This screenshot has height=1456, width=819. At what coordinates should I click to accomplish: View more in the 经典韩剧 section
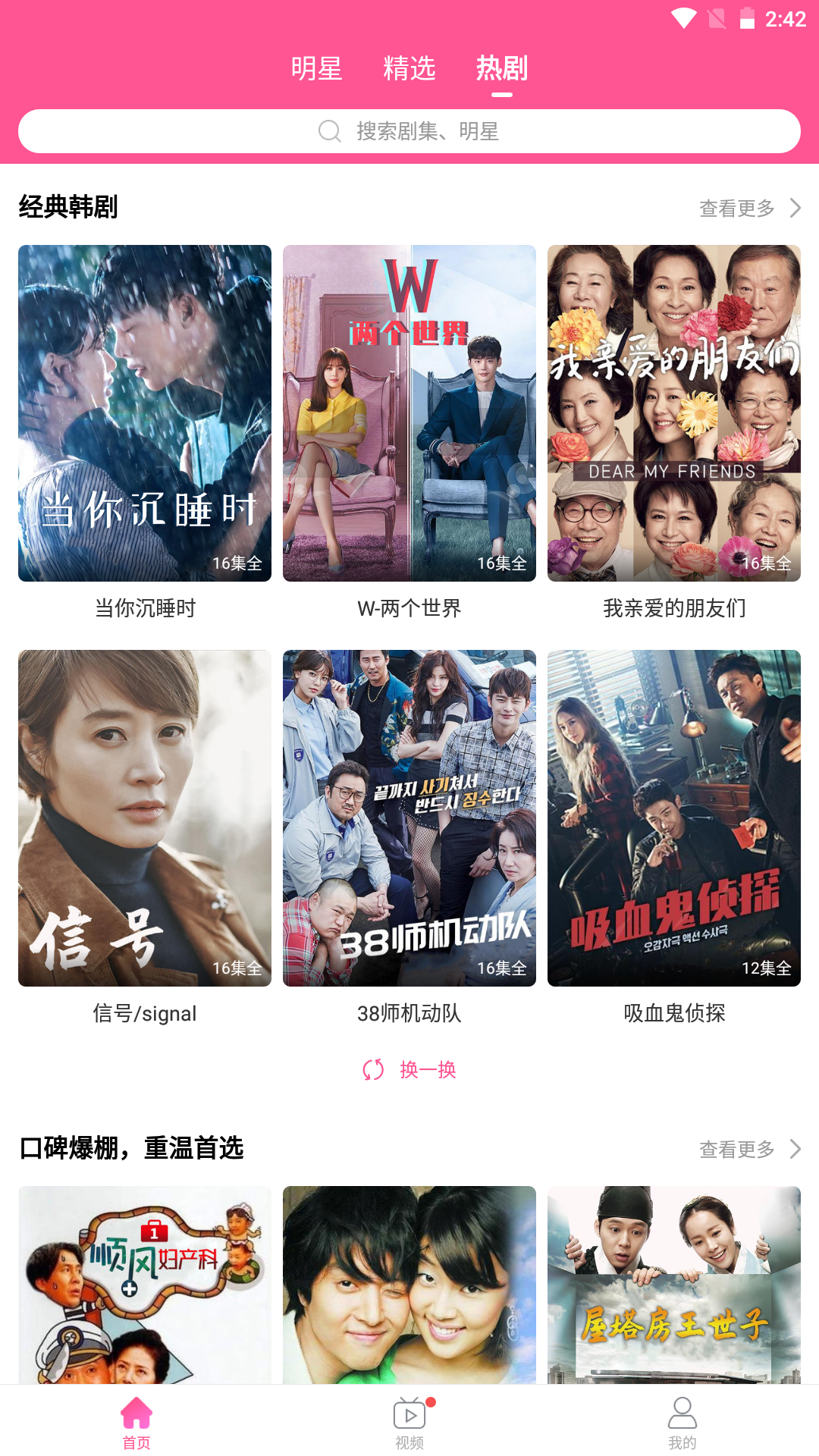(749, 208)
